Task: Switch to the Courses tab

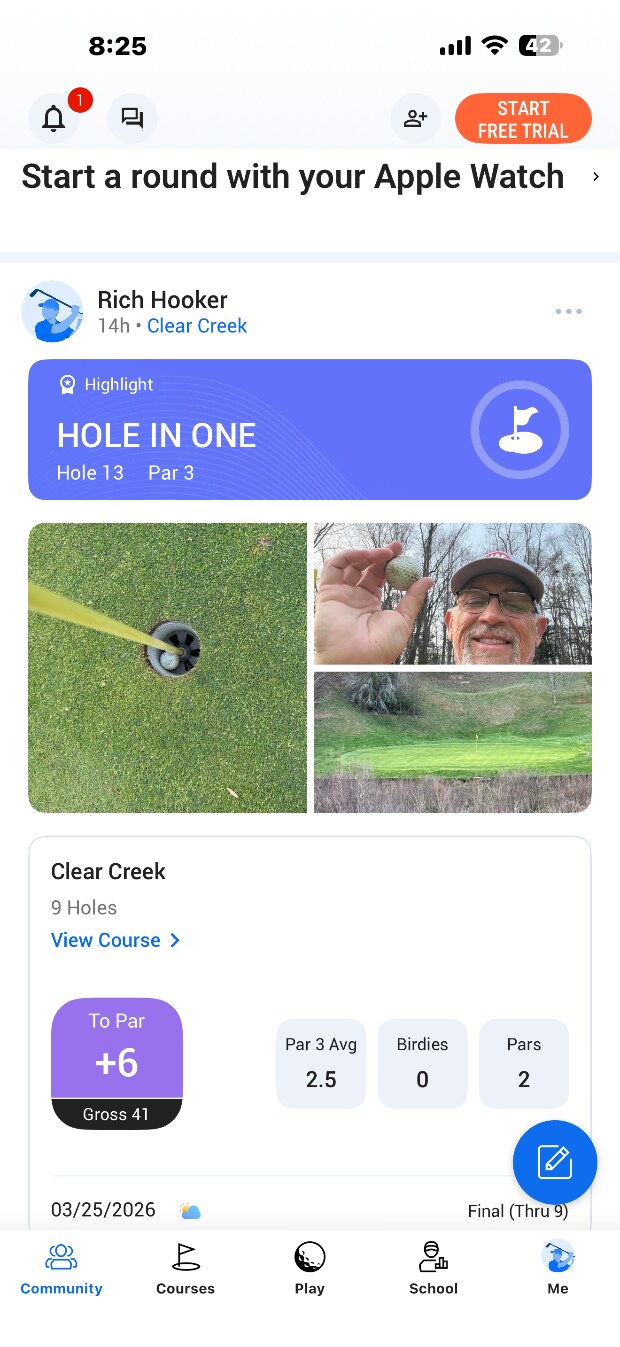Action: [185, 1269]
